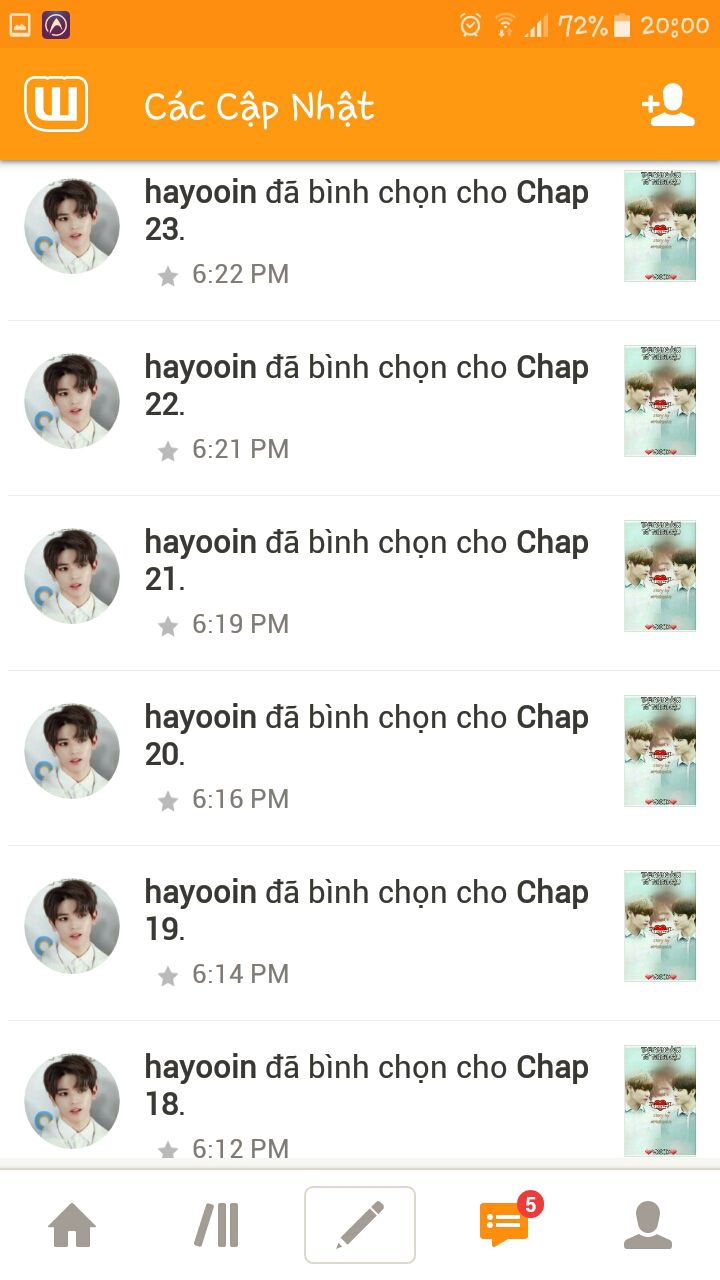Open the update about Chap 20
This screenshot has height=1280, width=720.
coord(360,758)
